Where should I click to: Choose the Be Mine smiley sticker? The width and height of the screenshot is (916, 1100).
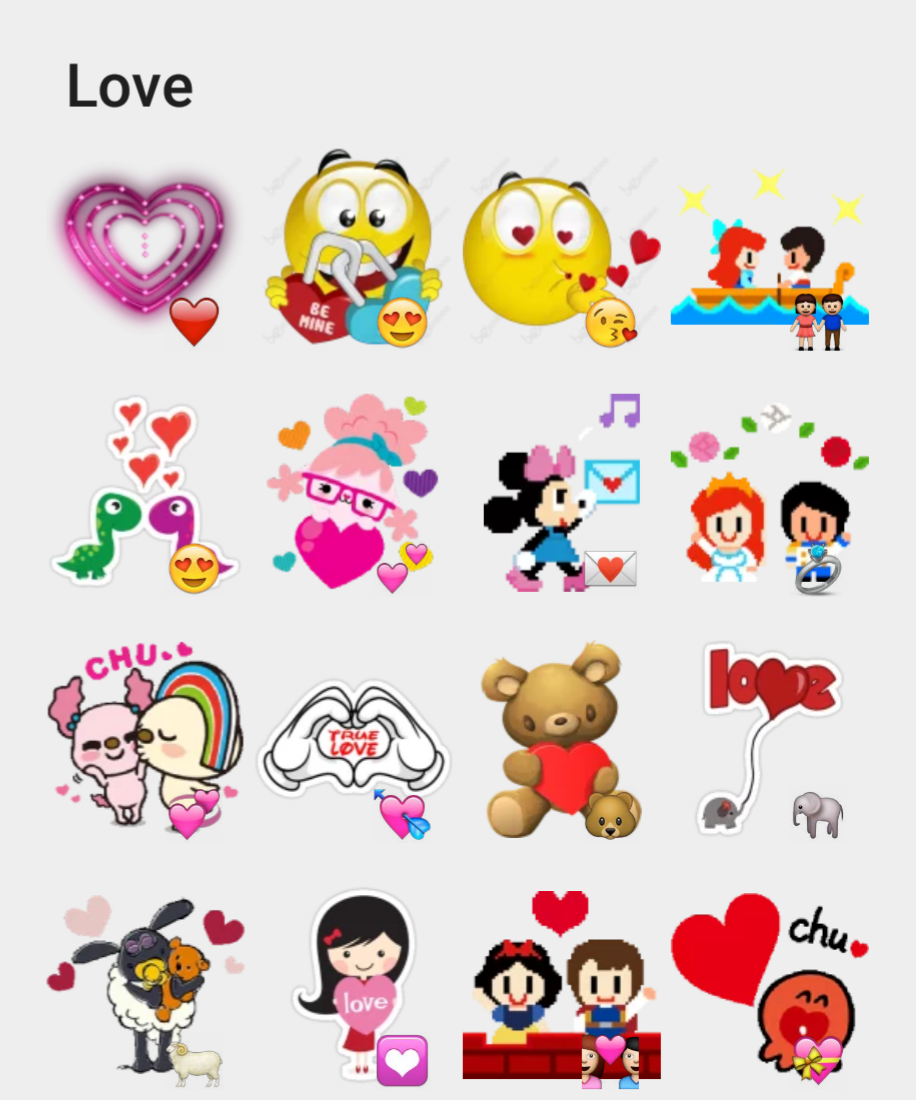pyautogui.click(x=350, y=250)
